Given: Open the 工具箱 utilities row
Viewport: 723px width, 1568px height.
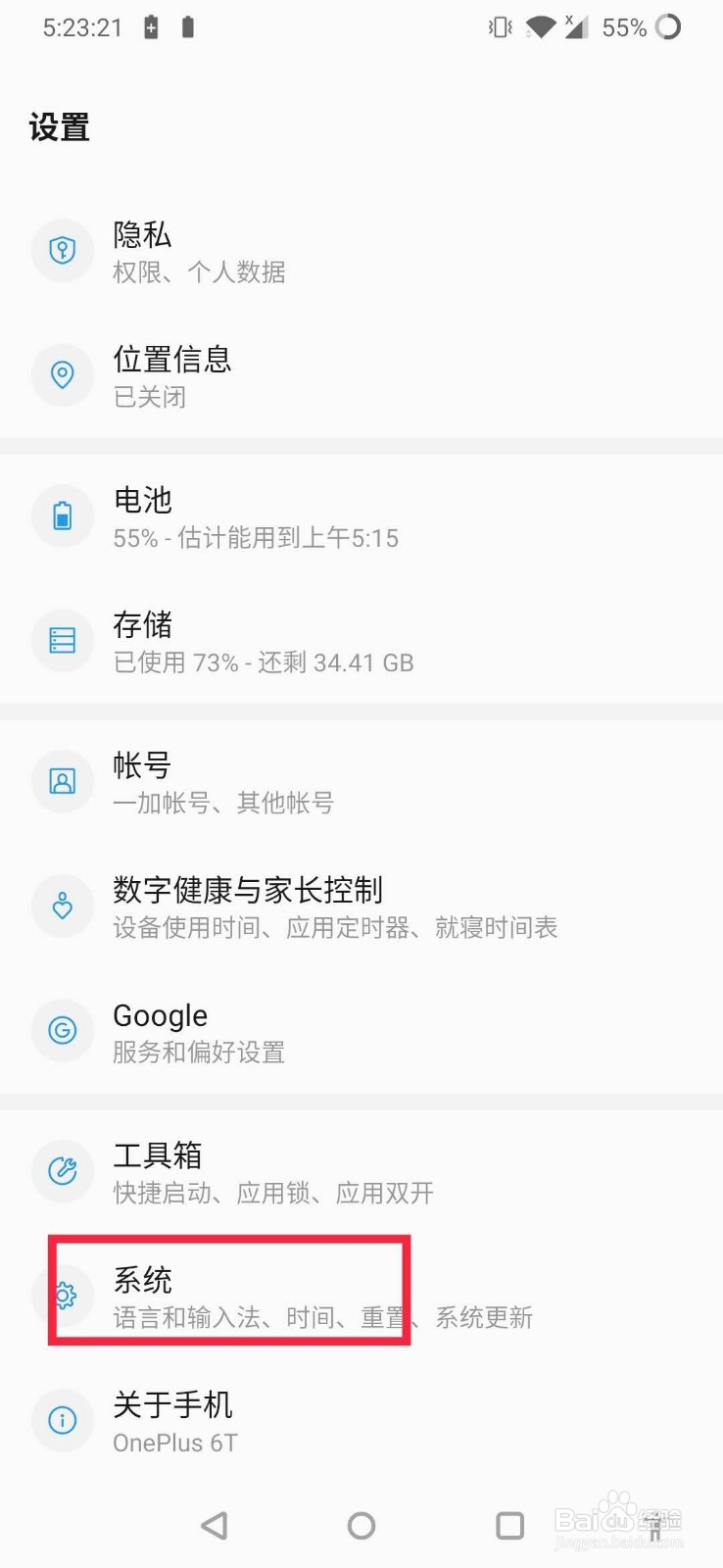Looking at the screenshot, I should (x=361, y=1172).
